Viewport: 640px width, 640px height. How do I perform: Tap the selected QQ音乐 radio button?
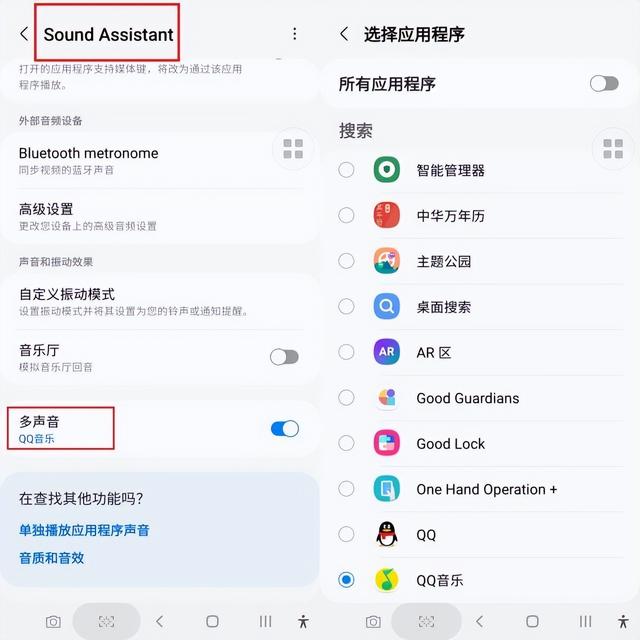tap(346, 580)
